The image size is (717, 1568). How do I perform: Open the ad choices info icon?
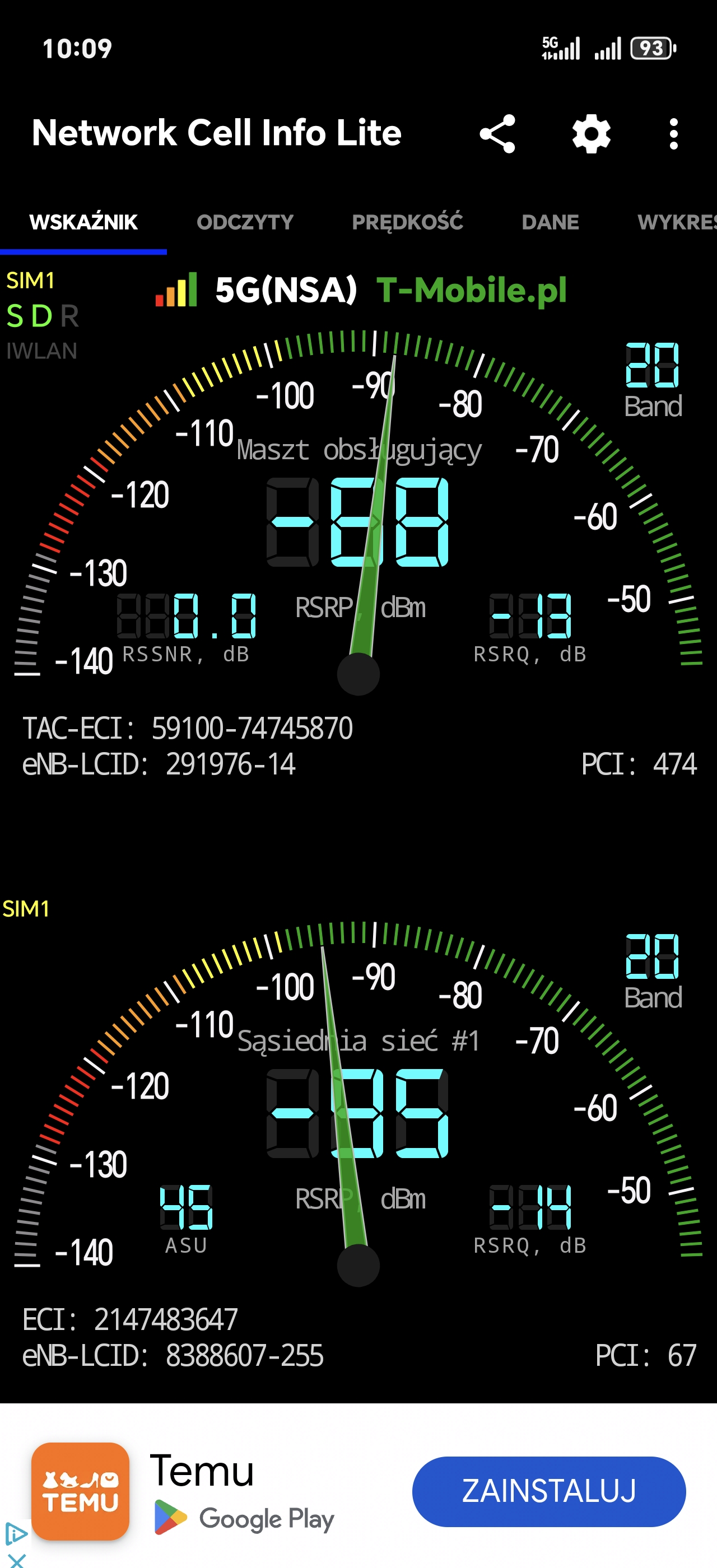16,1533
